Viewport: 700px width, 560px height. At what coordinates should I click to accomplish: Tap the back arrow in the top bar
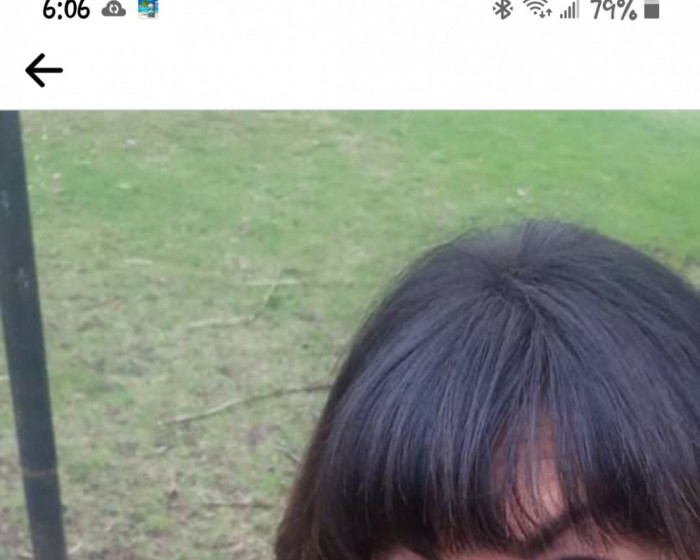[x=43, y=70]
